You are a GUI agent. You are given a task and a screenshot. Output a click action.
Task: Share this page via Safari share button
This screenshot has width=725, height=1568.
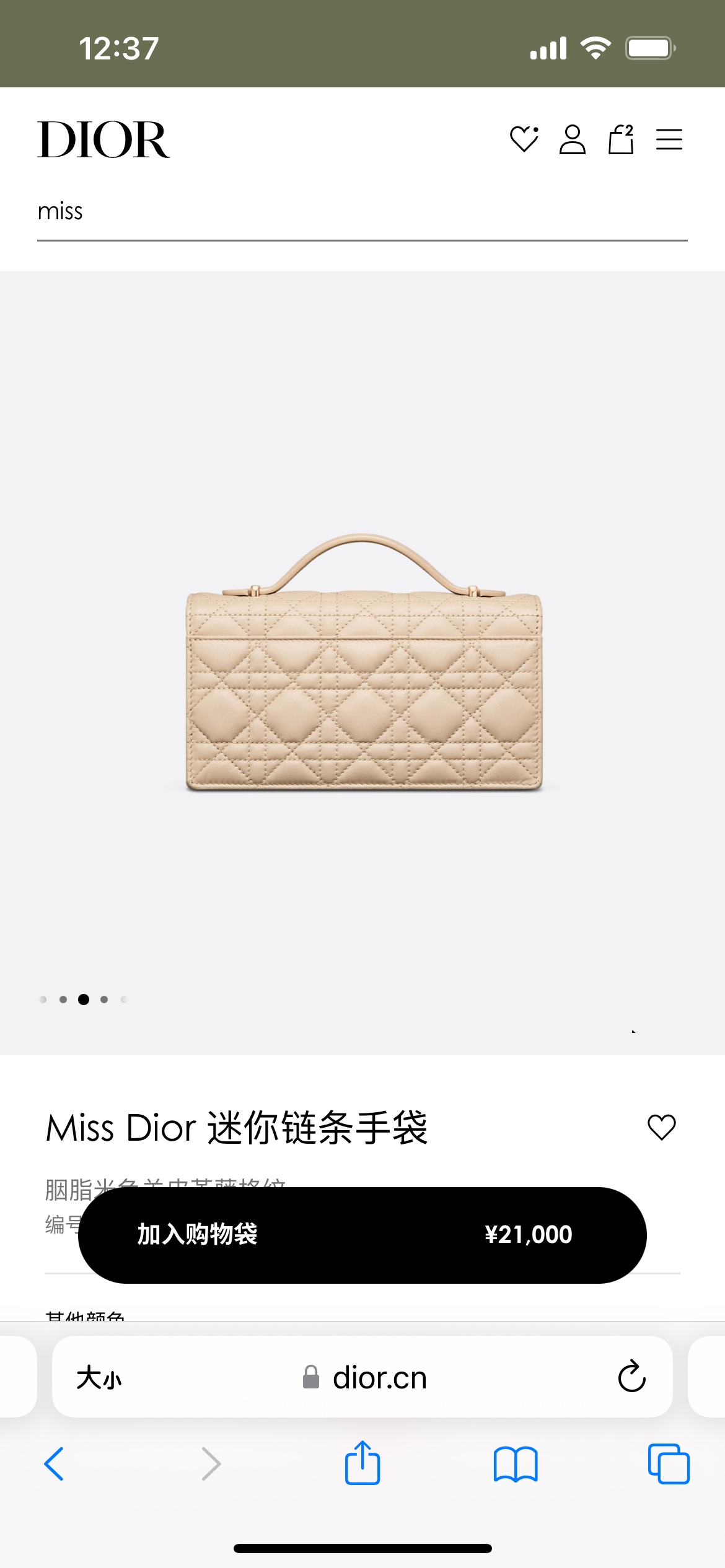[362, 1463]
